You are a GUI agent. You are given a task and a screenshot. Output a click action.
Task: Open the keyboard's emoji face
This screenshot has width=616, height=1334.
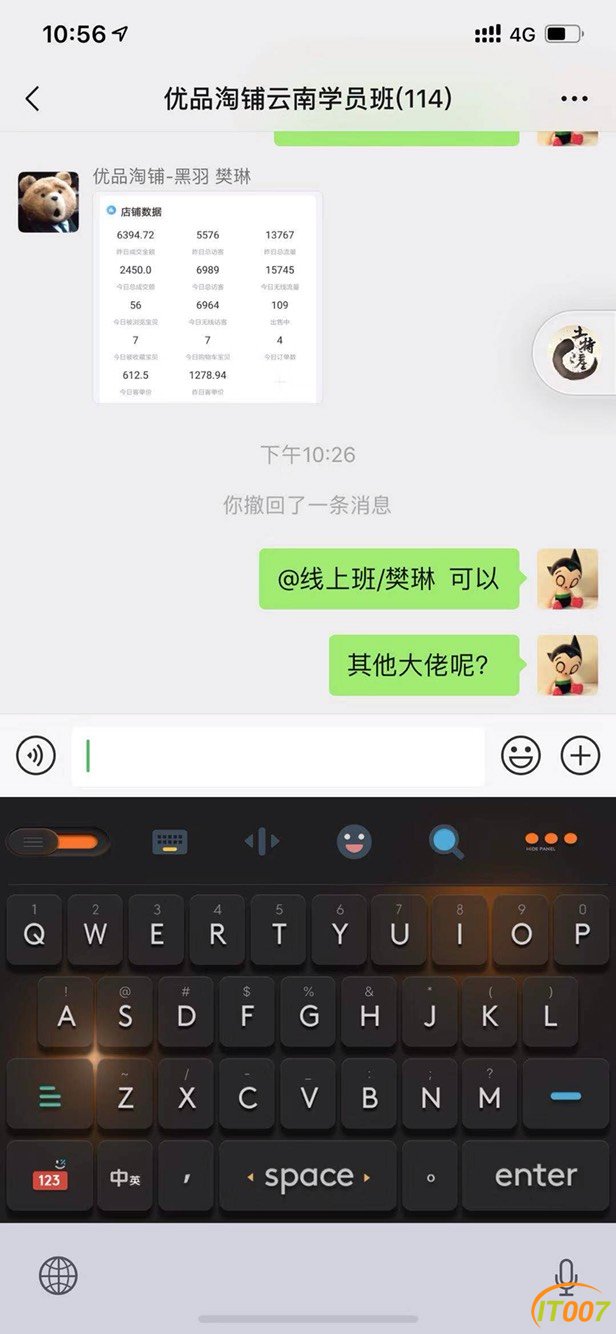coord(354,842)
